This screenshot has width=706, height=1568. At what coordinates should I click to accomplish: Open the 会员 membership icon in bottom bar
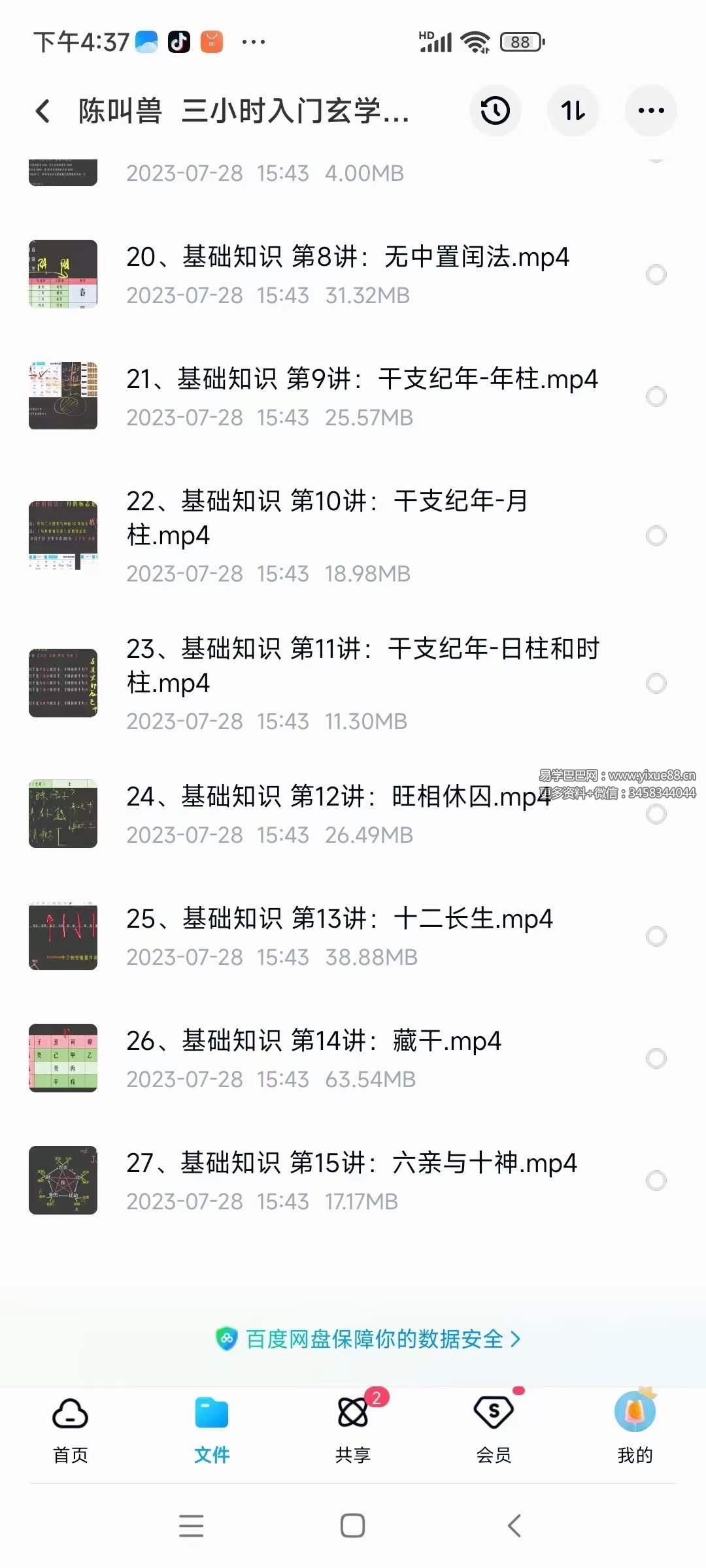[x=494, y=1411]
